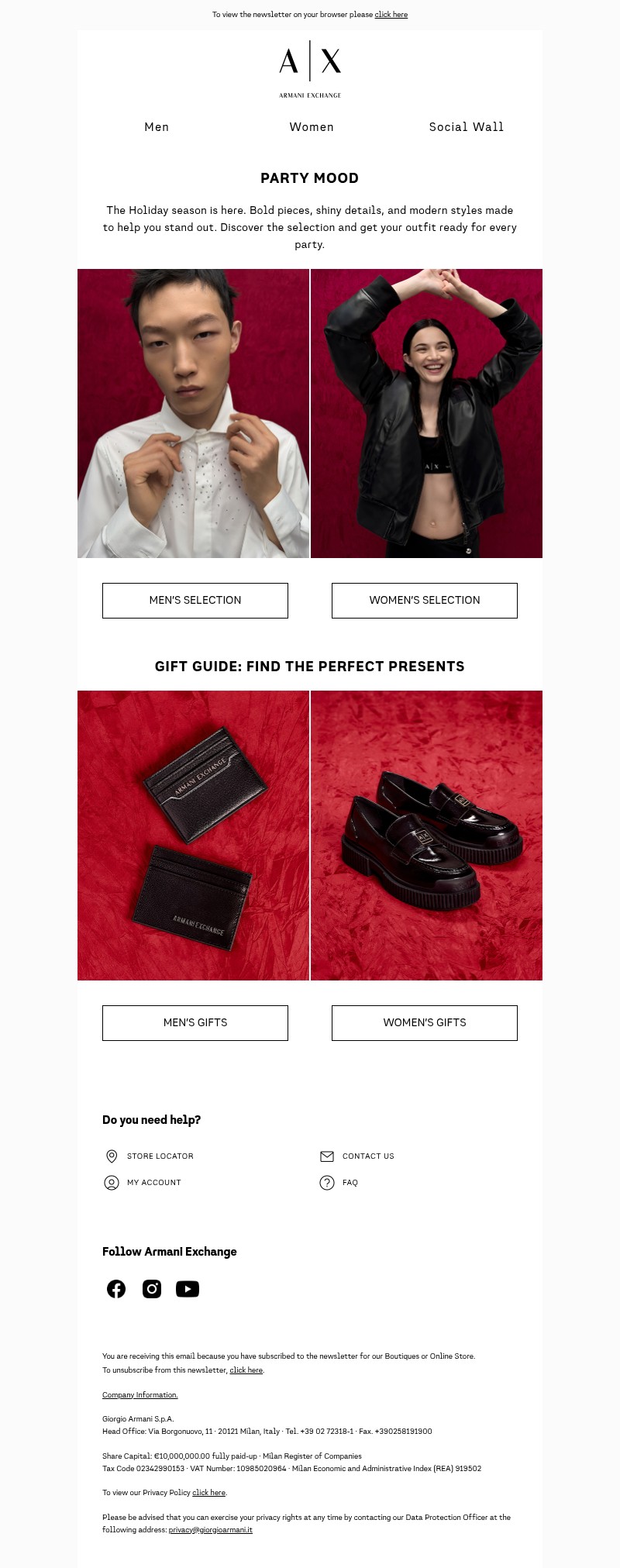Open the Women navigation link
Screen dimensions: 620x1568
312,127
